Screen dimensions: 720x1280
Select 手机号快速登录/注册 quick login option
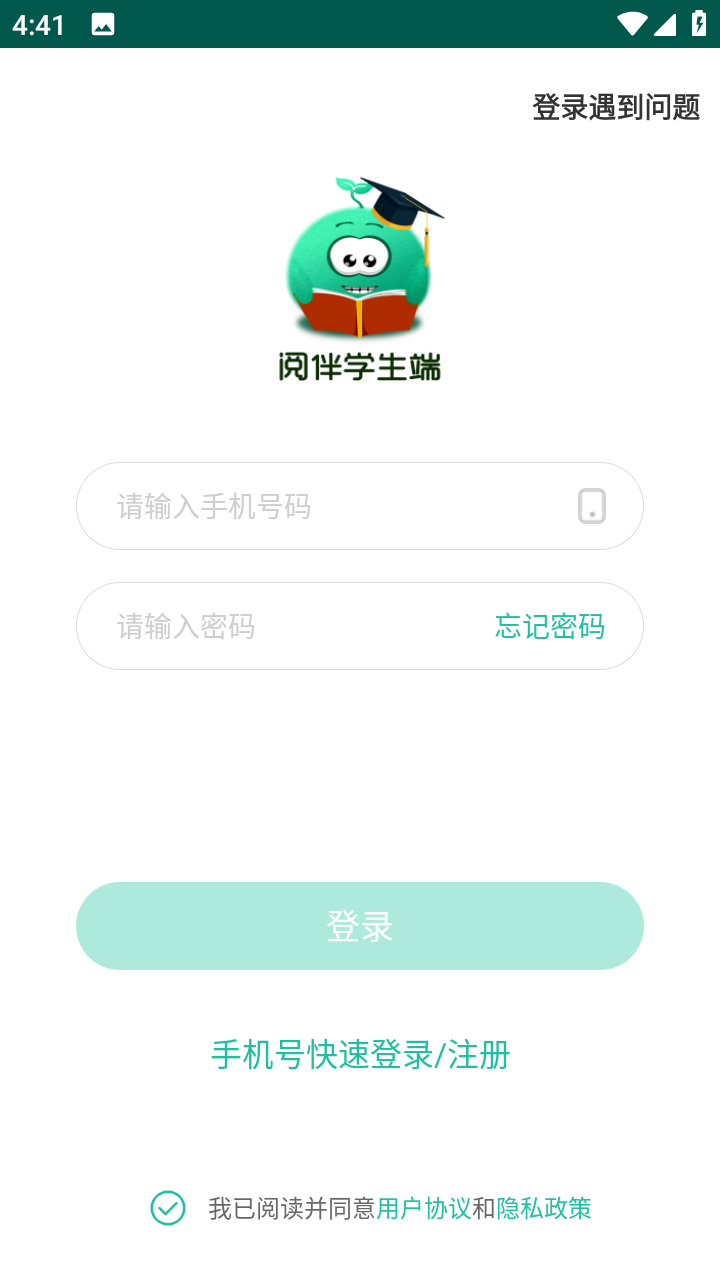[360, 1054]
